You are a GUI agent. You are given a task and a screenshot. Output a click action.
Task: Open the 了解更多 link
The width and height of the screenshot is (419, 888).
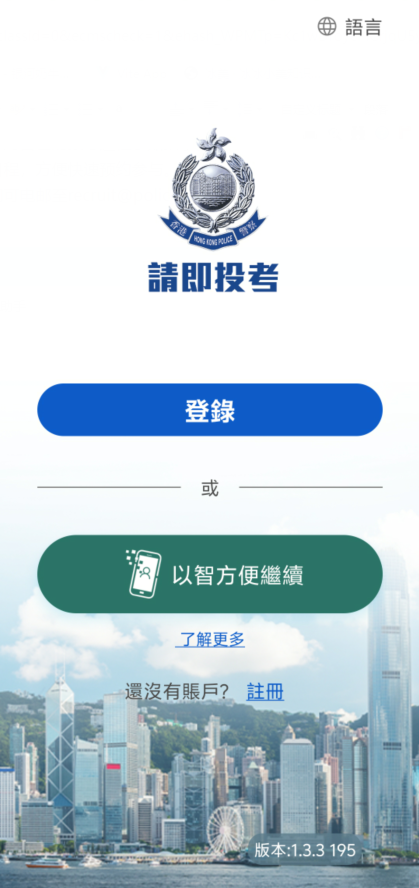[x=210, y=640]
